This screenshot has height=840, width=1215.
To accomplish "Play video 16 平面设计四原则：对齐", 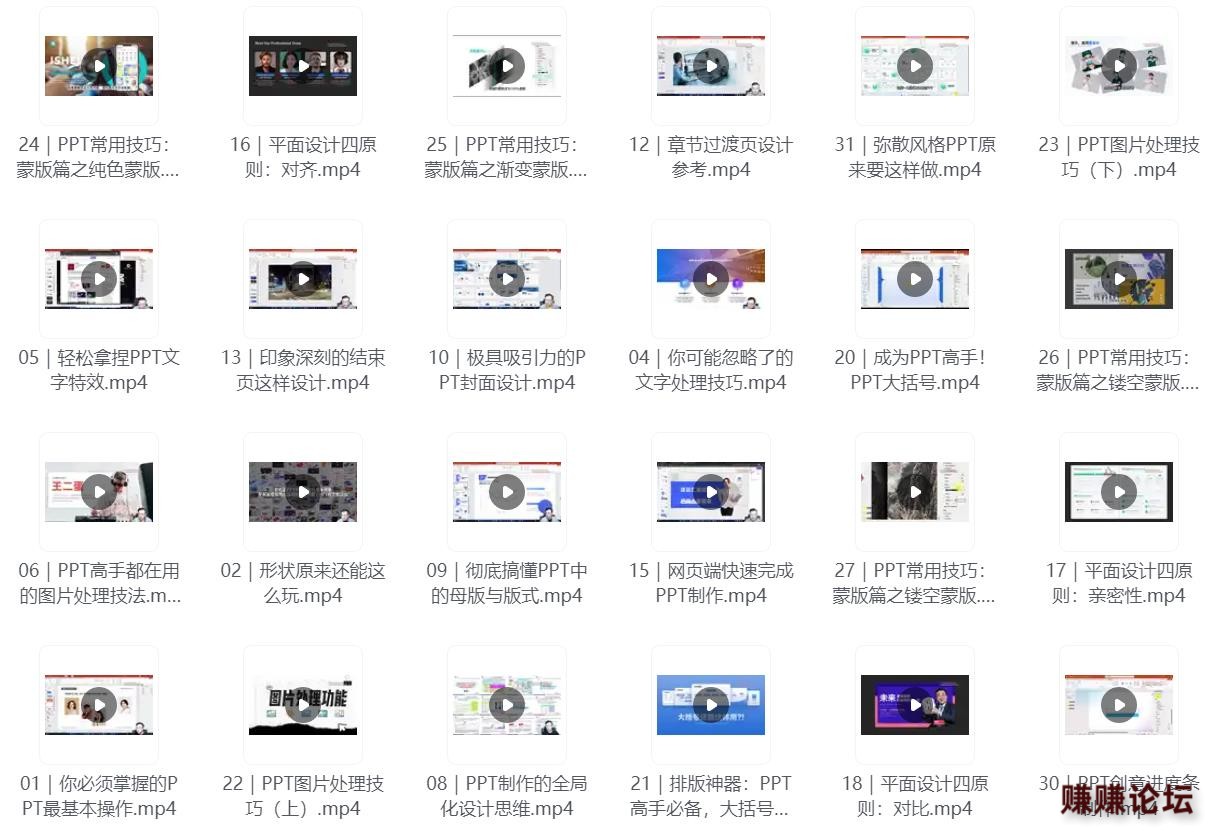I will (x=303, y=66).
